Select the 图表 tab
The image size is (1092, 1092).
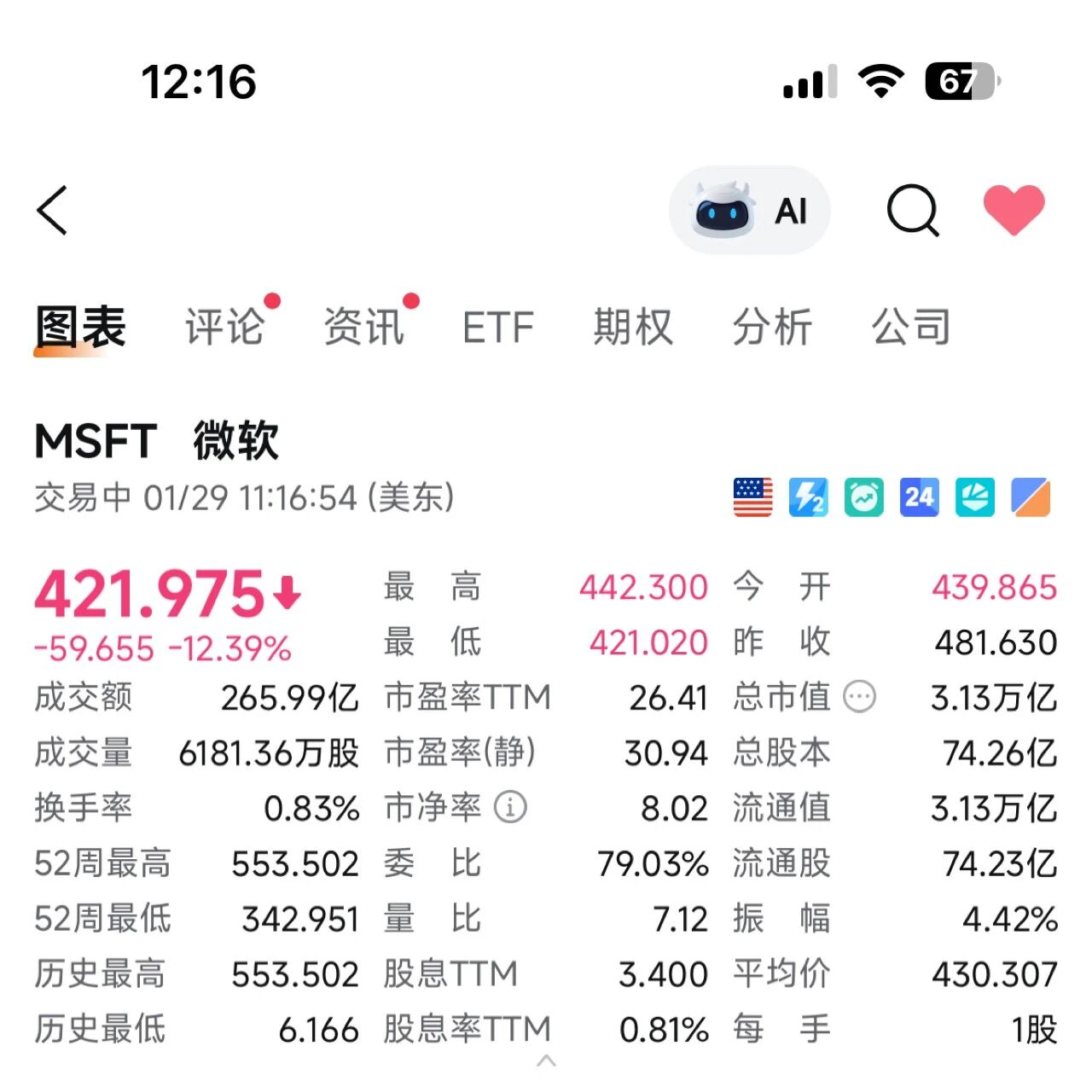pos(81,328)
